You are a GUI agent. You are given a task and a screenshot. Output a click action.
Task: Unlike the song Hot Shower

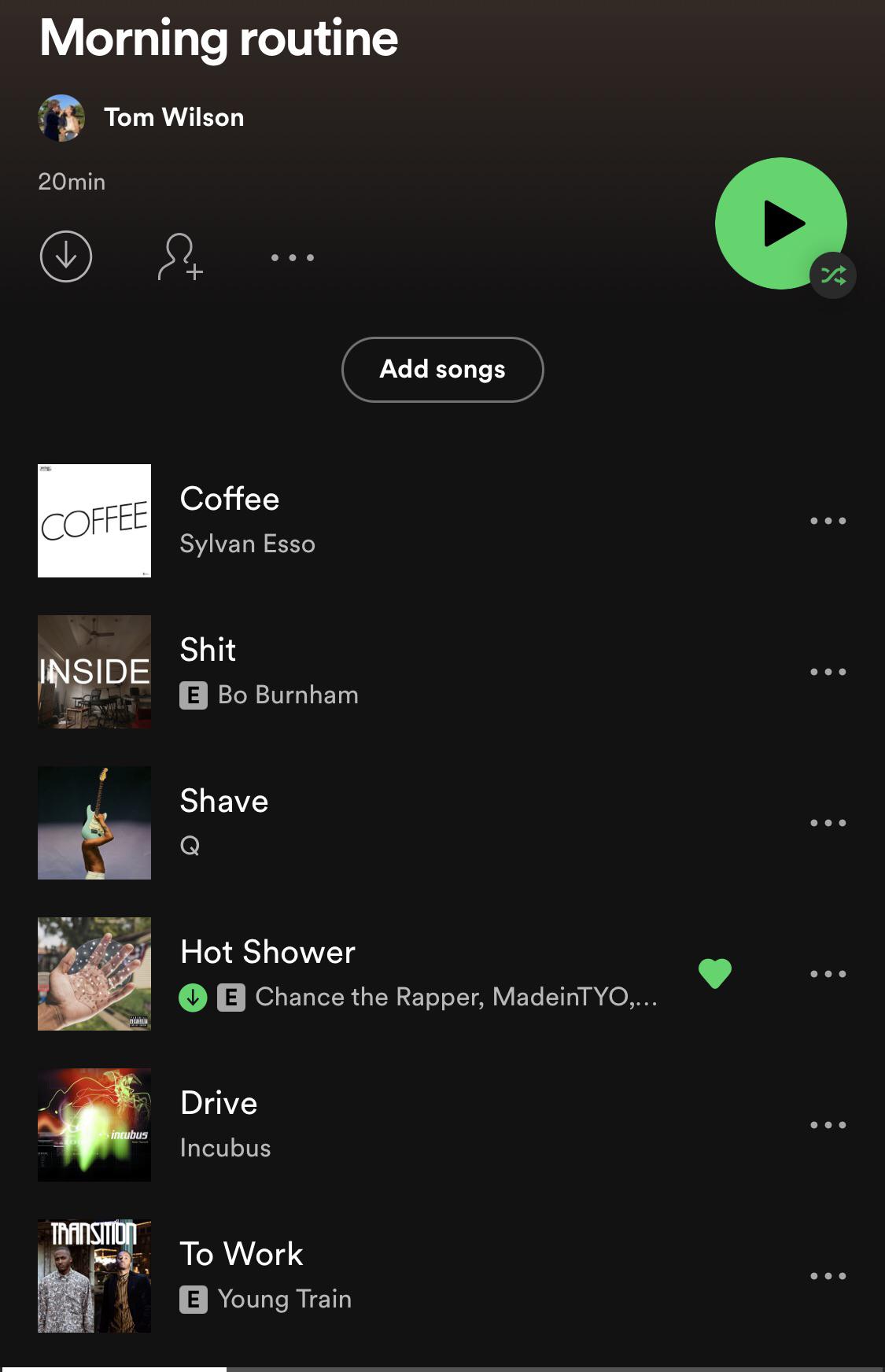click(x=714, y=974)
